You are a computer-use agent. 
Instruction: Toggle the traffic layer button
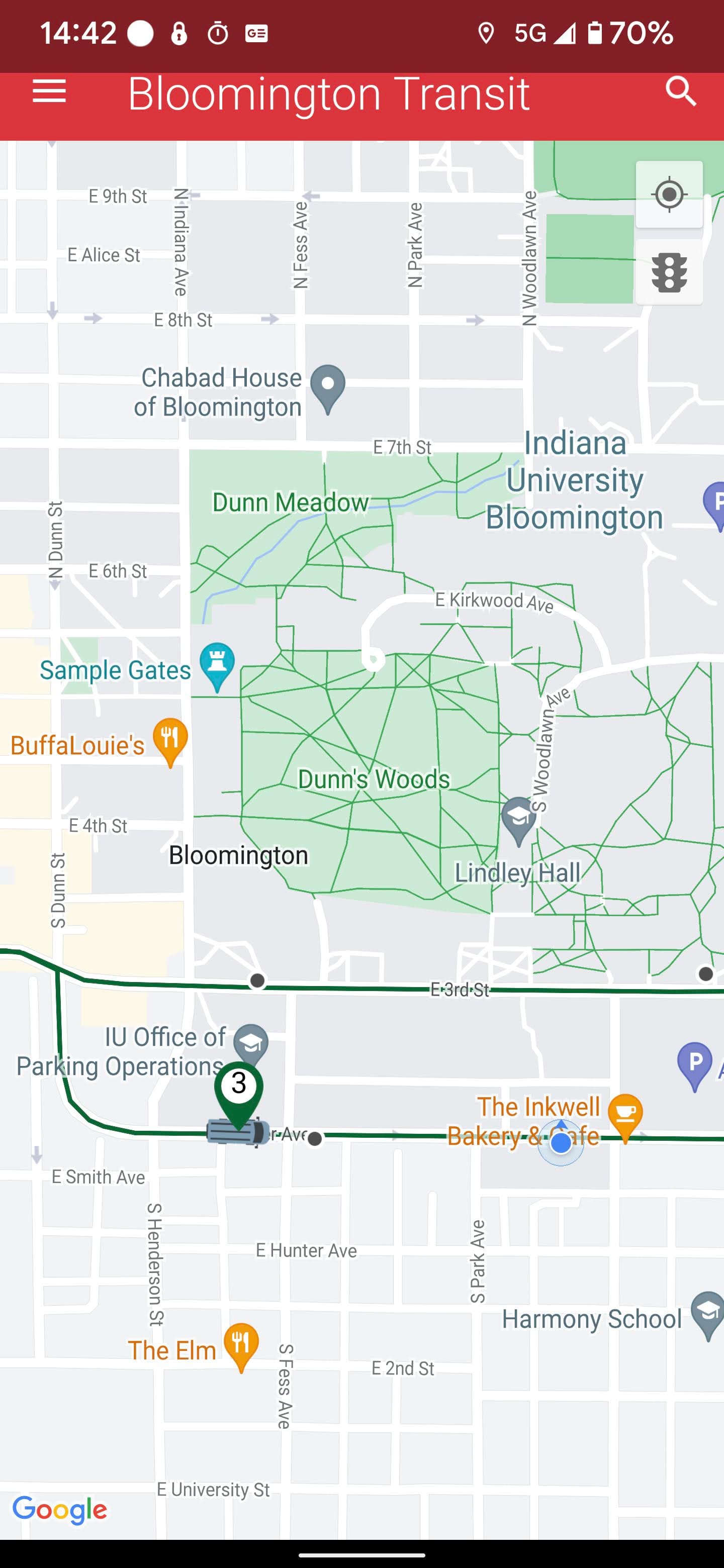[x=669, y=272]
